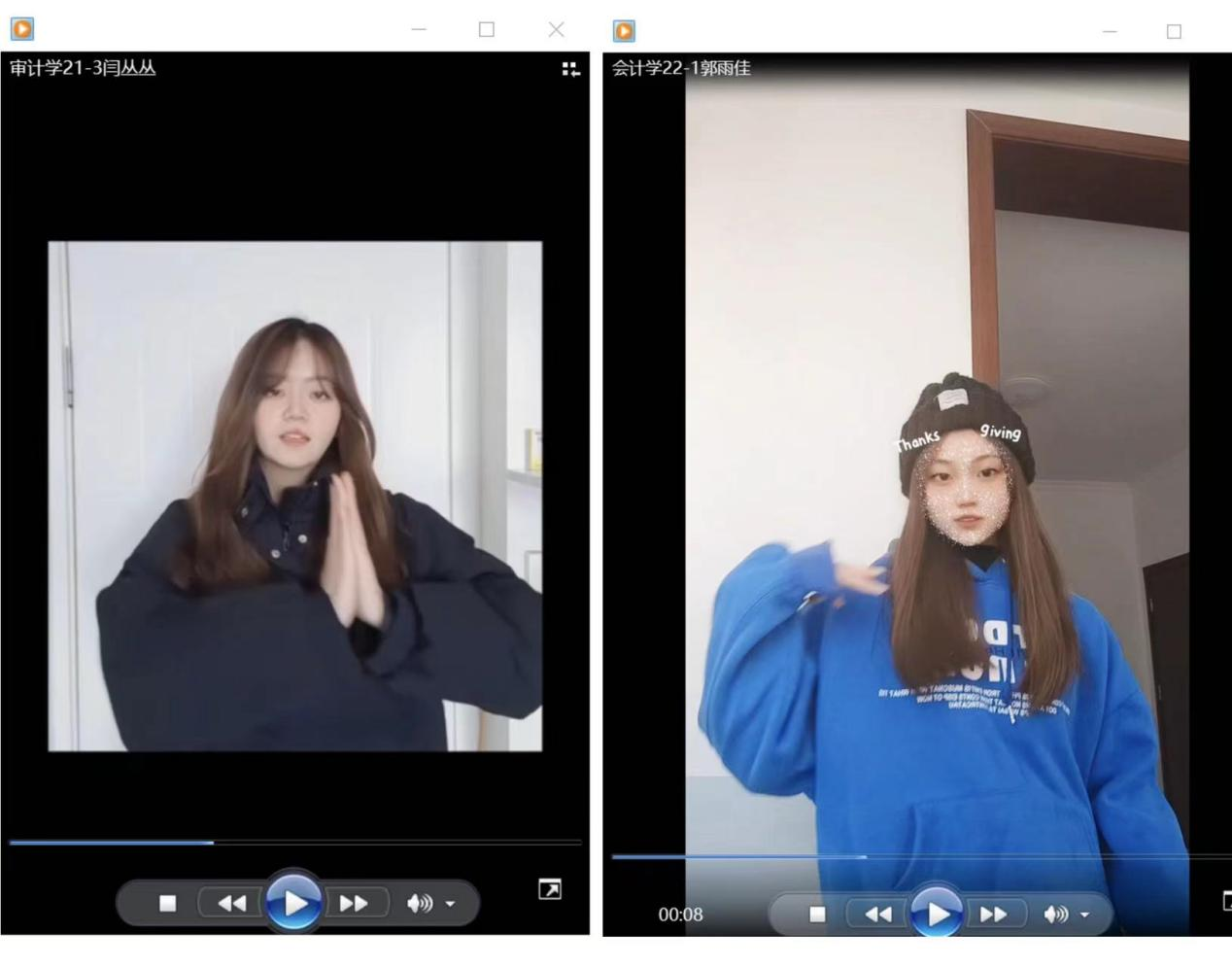Close the 审计学21-3闫丛丛 player window
The height and width of the screenshot is (967, 1232).
(556, 30)
